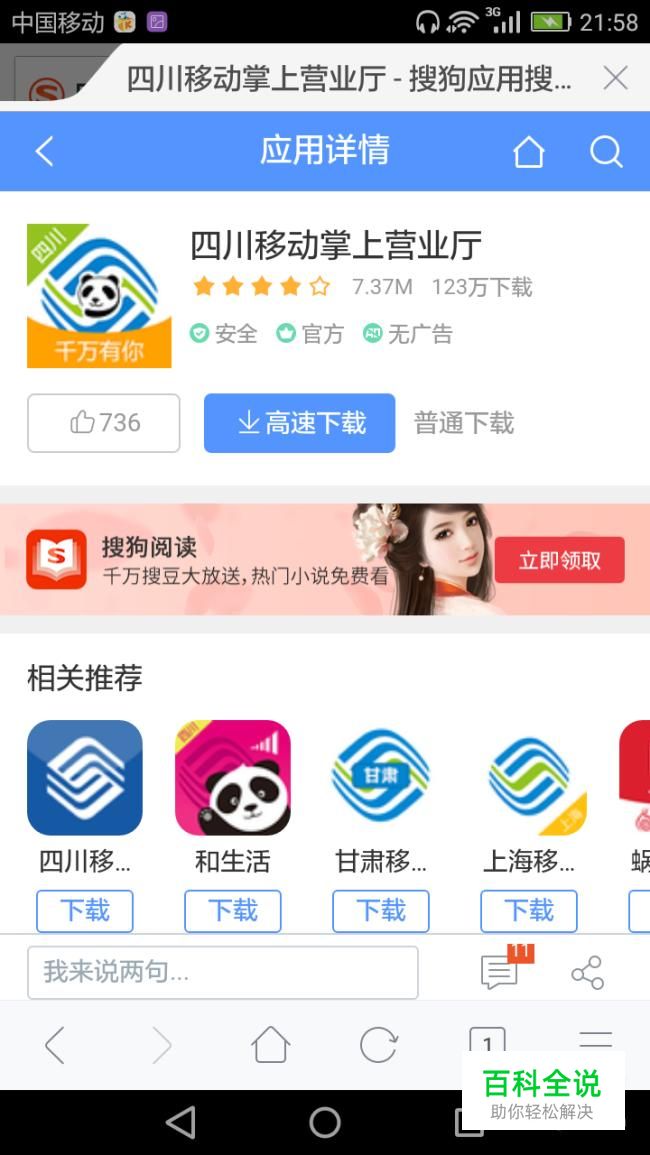
Task: Close the 四川移动掌上营业厅 browser tab
Action: pyautogui.click(x=615, y=78)
